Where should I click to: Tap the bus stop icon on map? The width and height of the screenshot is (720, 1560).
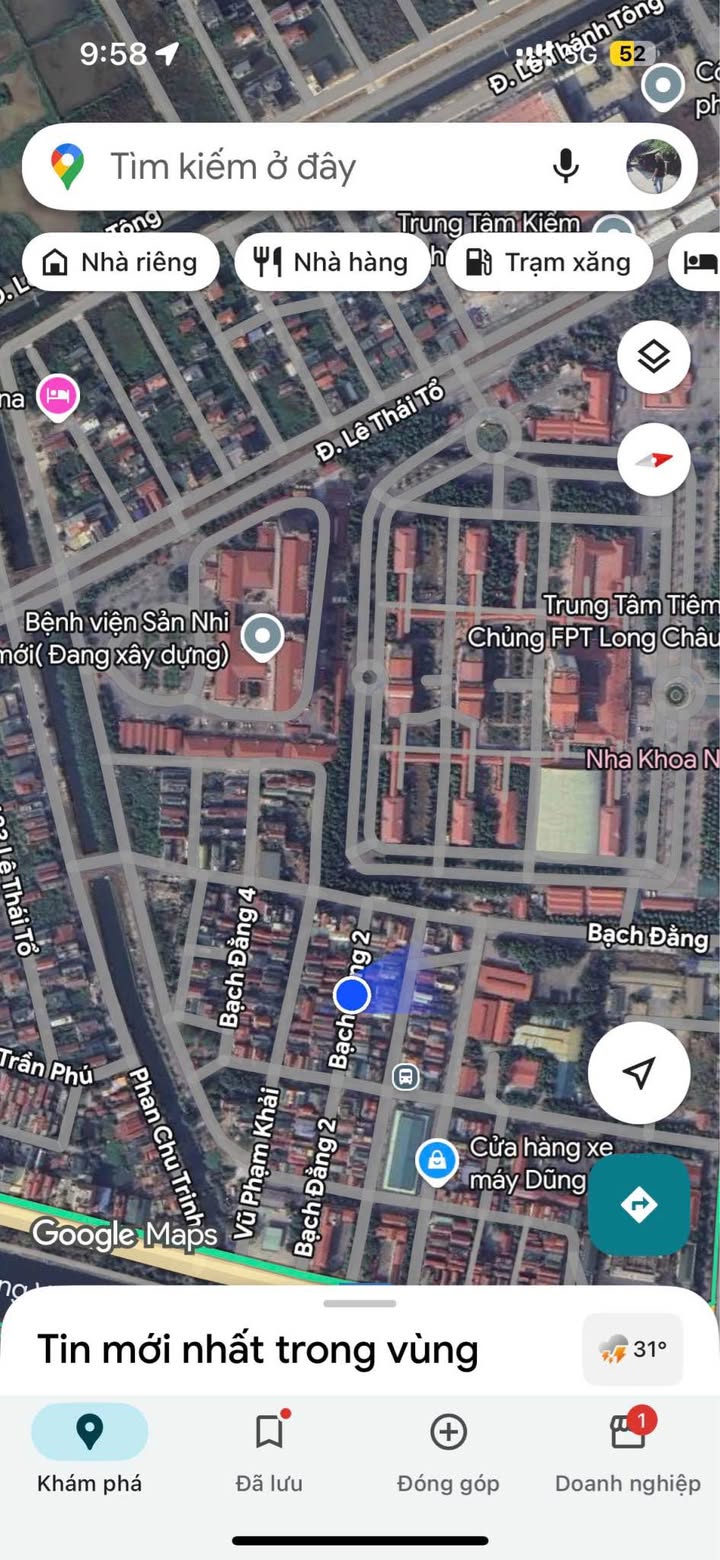point(405,1077)
